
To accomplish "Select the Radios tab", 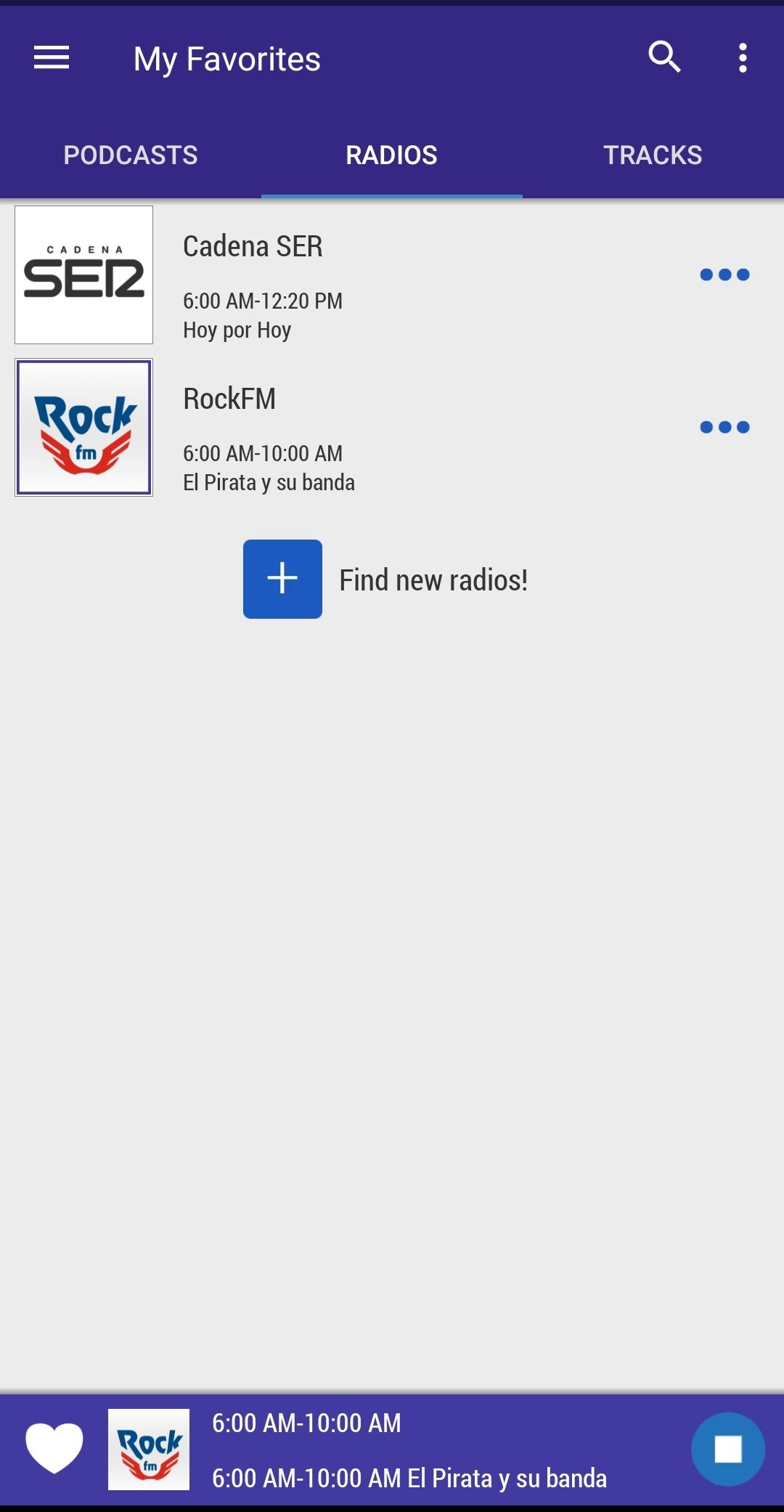I will [x=392, y=155].
